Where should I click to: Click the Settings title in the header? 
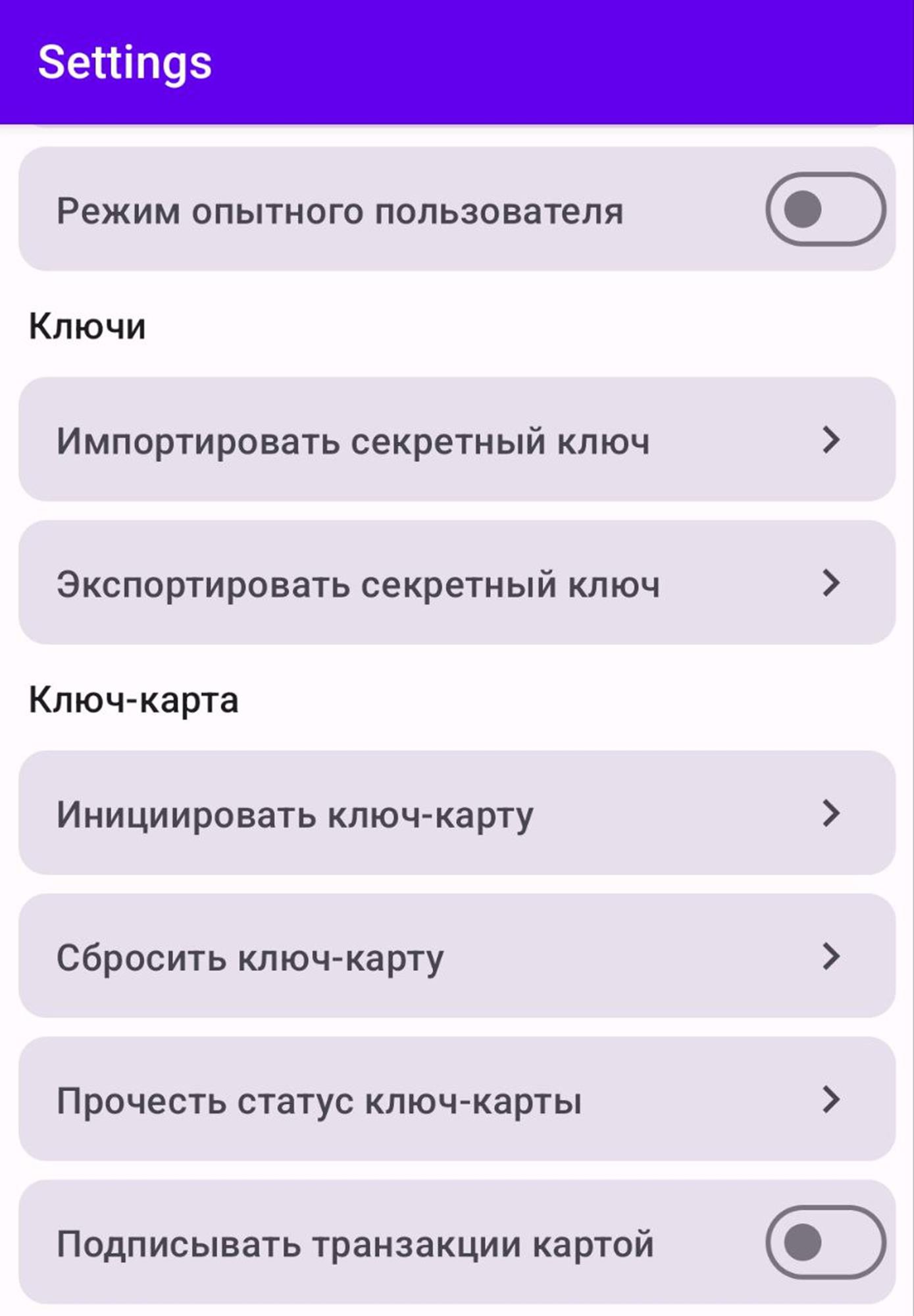124,63
